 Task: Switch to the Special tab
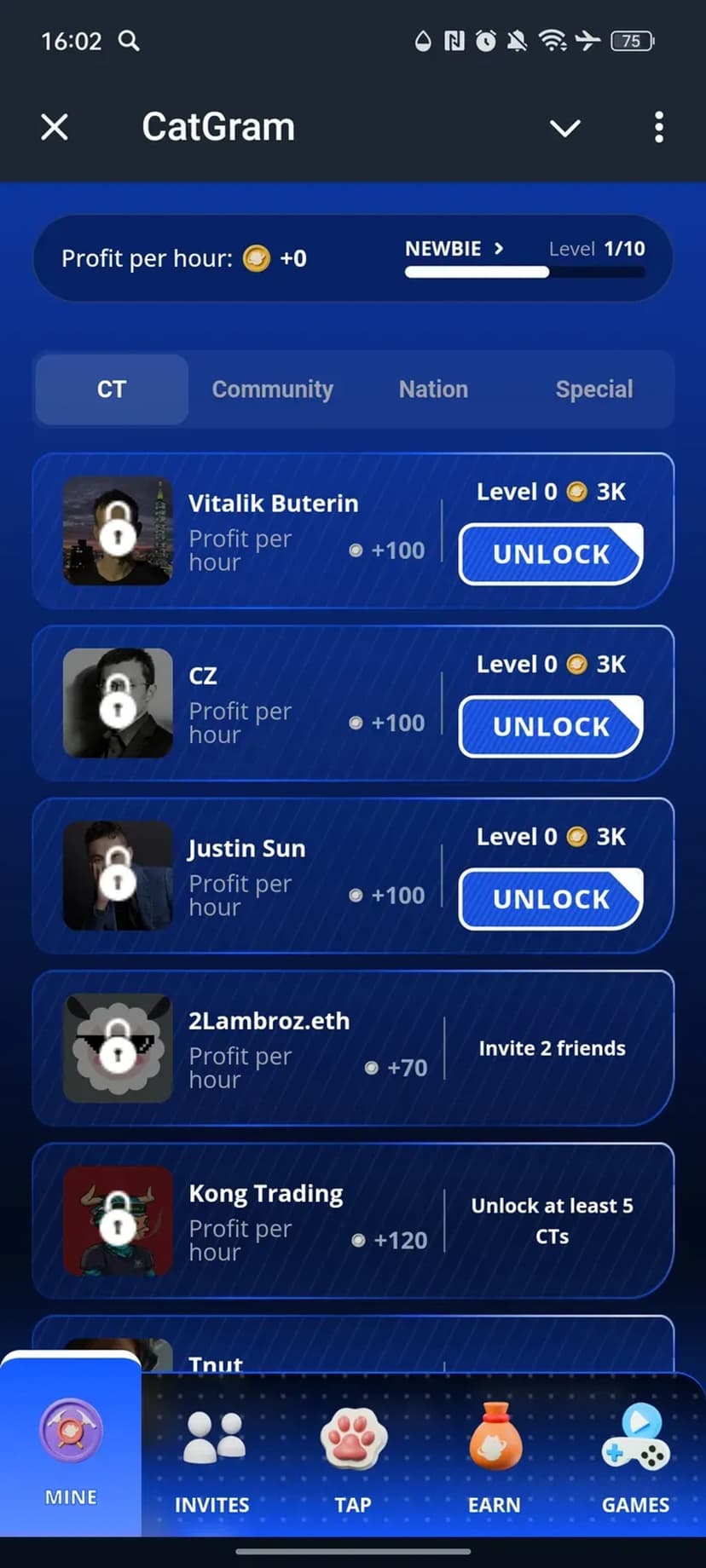pos(593,389)
